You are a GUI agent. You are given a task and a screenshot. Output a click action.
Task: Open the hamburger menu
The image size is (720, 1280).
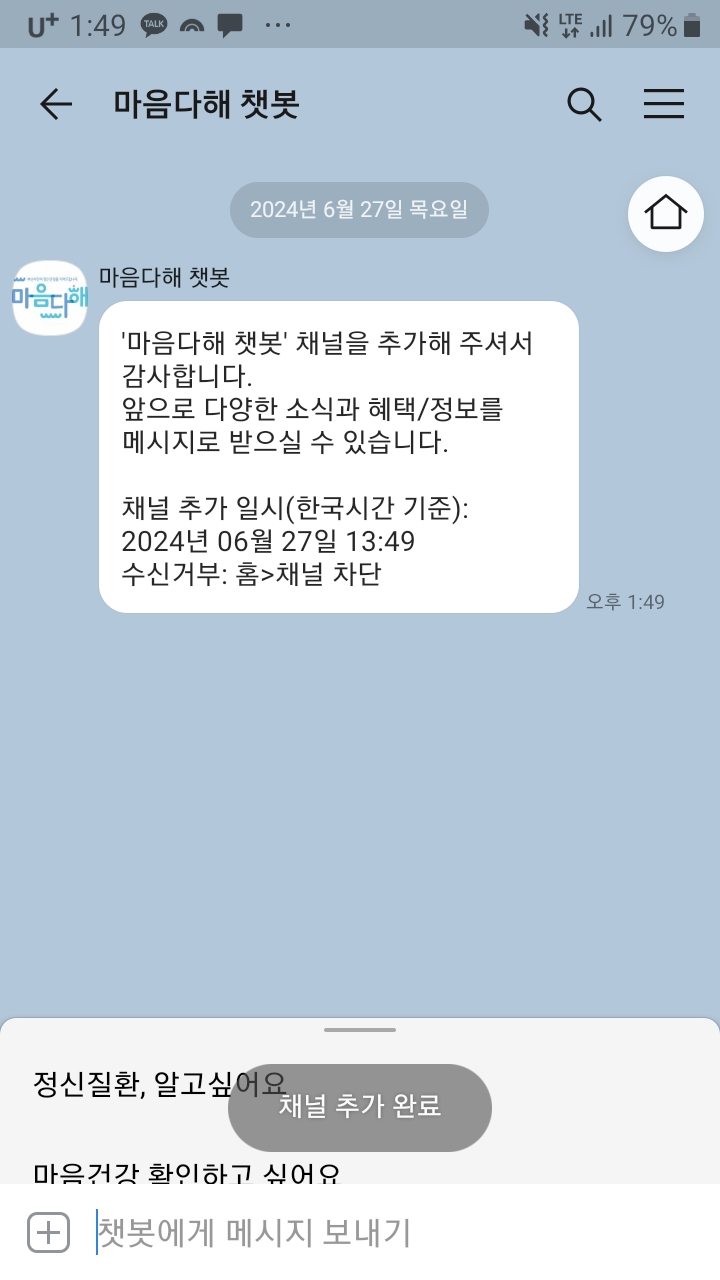pyautogui.click(x=663, y=104)
